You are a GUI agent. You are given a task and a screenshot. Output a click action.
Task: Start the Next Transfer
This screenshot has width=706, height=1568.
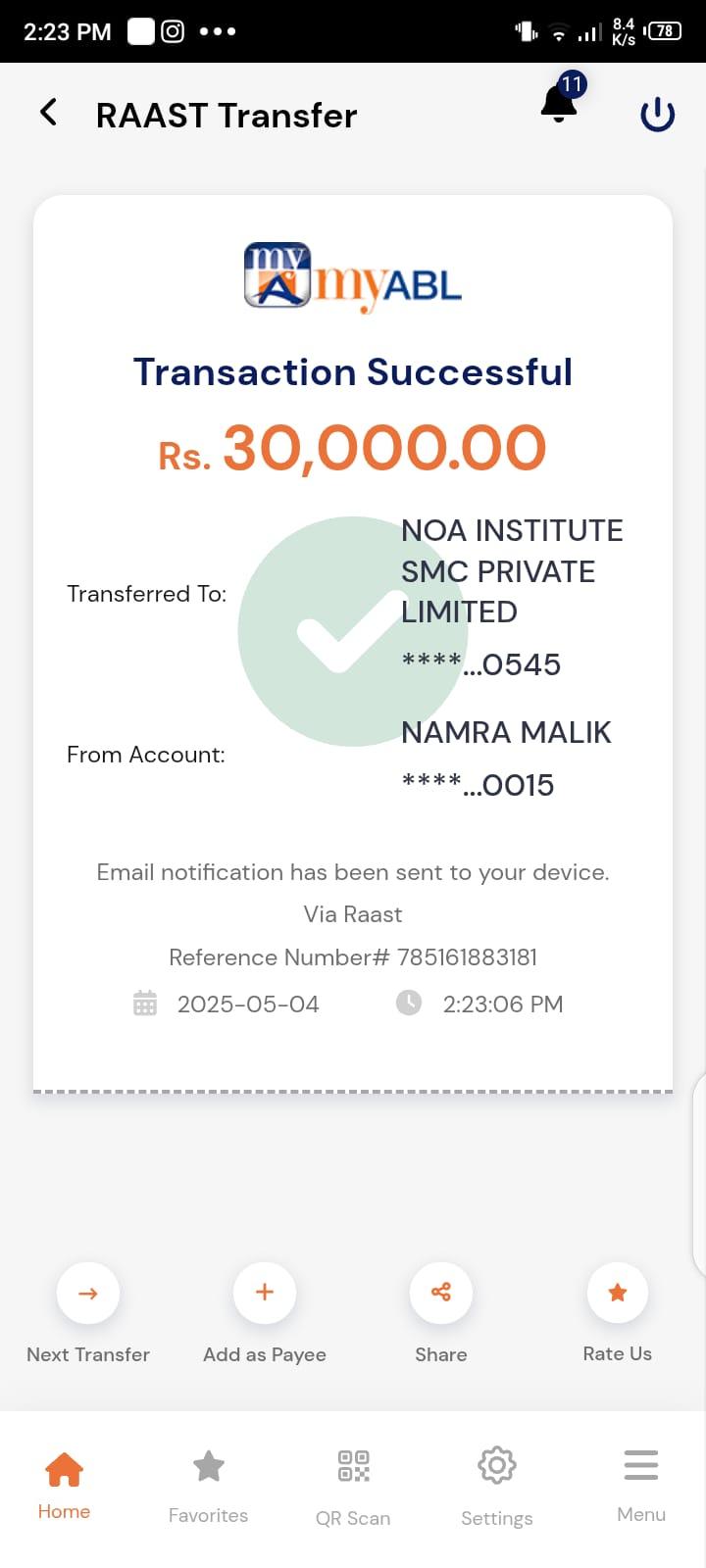[88, 1294]
